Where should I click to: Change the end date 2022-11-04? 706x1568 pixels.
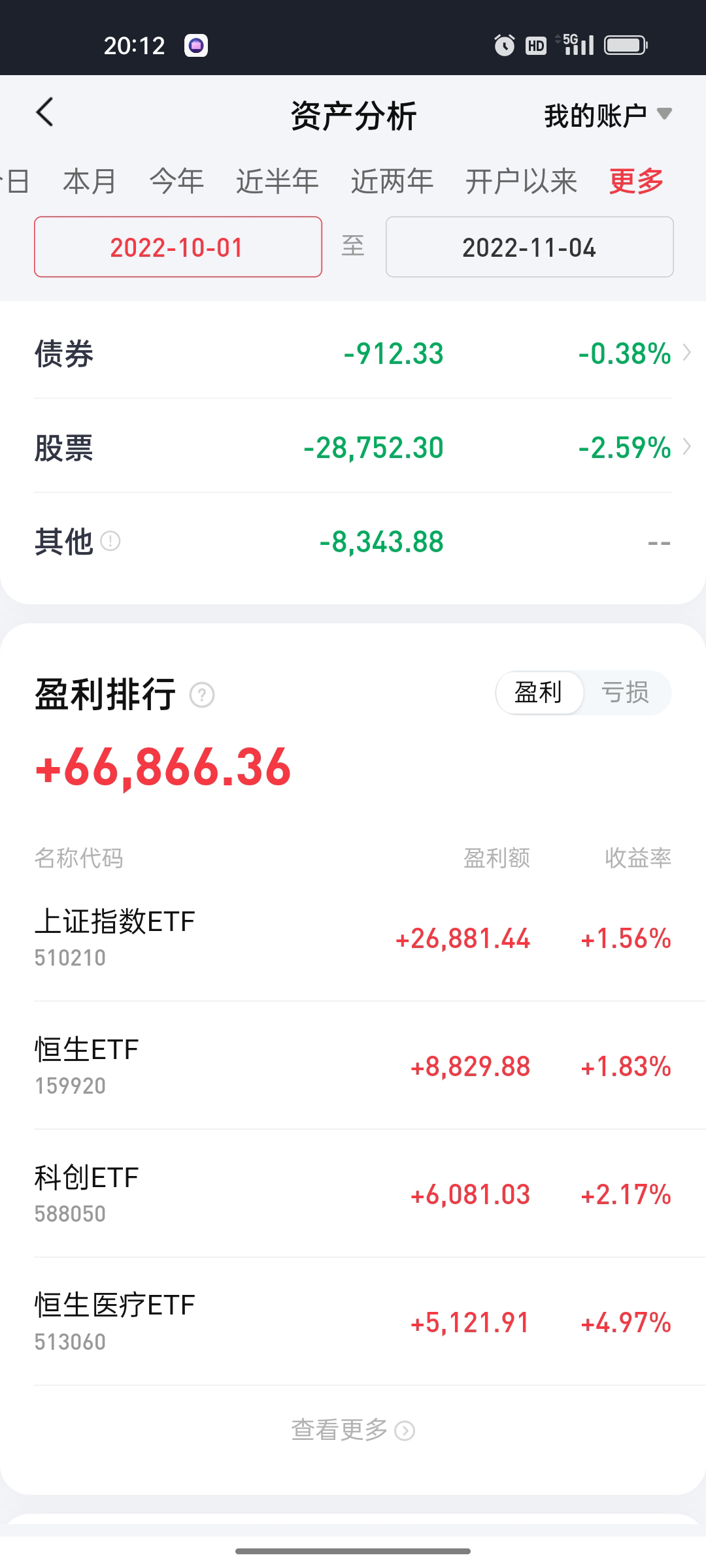(529, 248)
